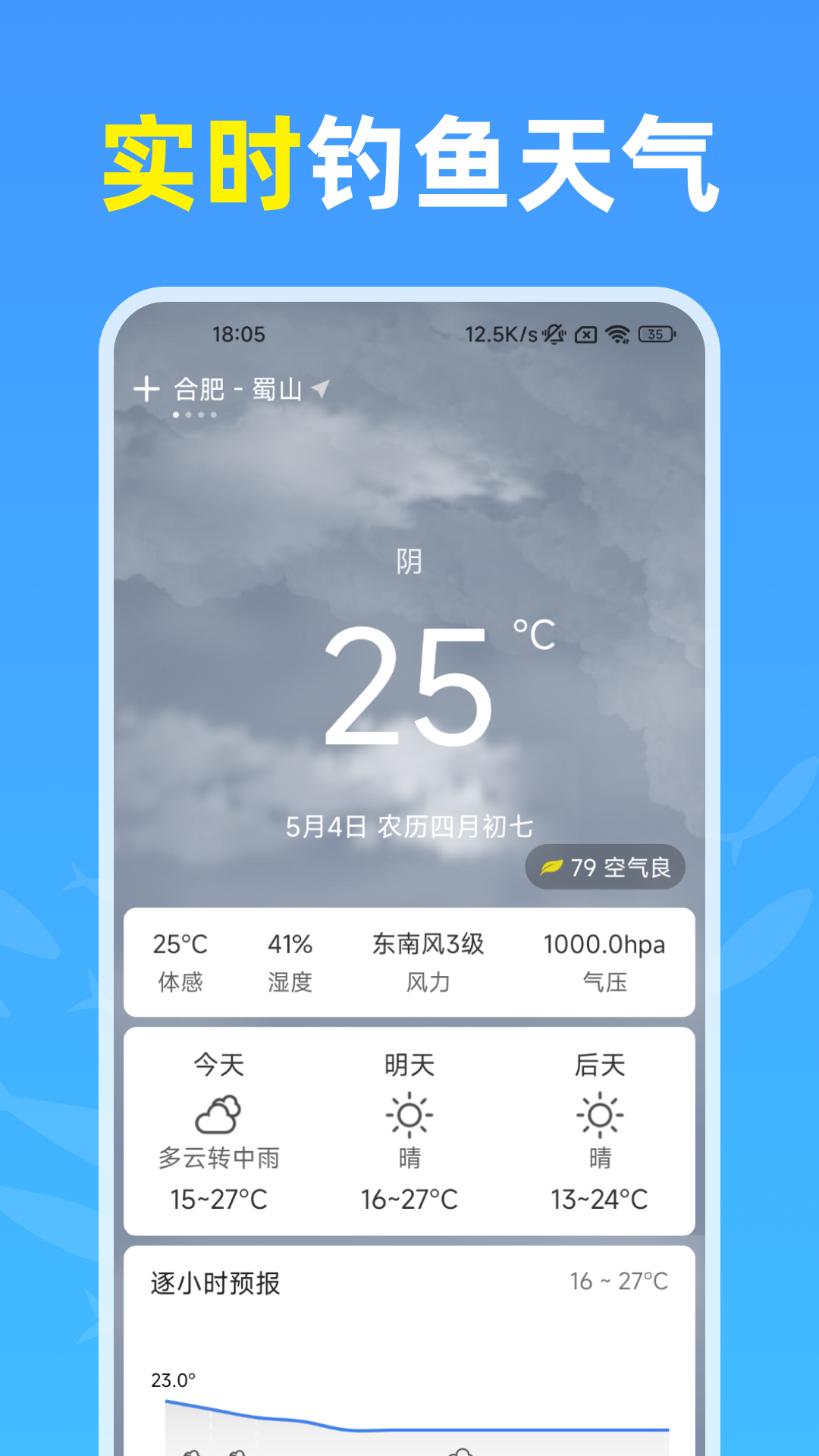Tap the muted notification icon in status bar
The width and height of the screenshot is (819, 1456).
[552, 334]
